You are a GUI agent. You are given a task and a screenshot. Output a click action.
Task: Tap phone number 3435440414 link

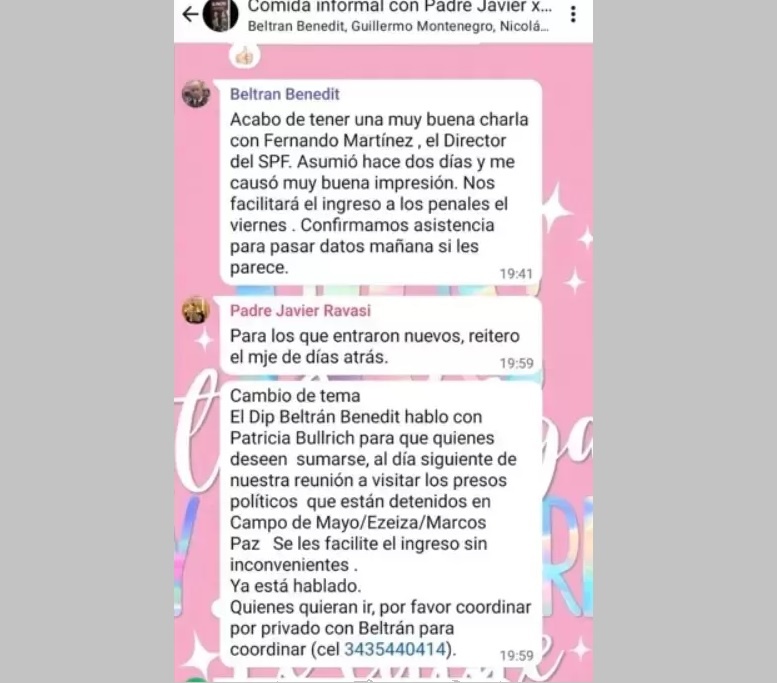coord(394,649)
